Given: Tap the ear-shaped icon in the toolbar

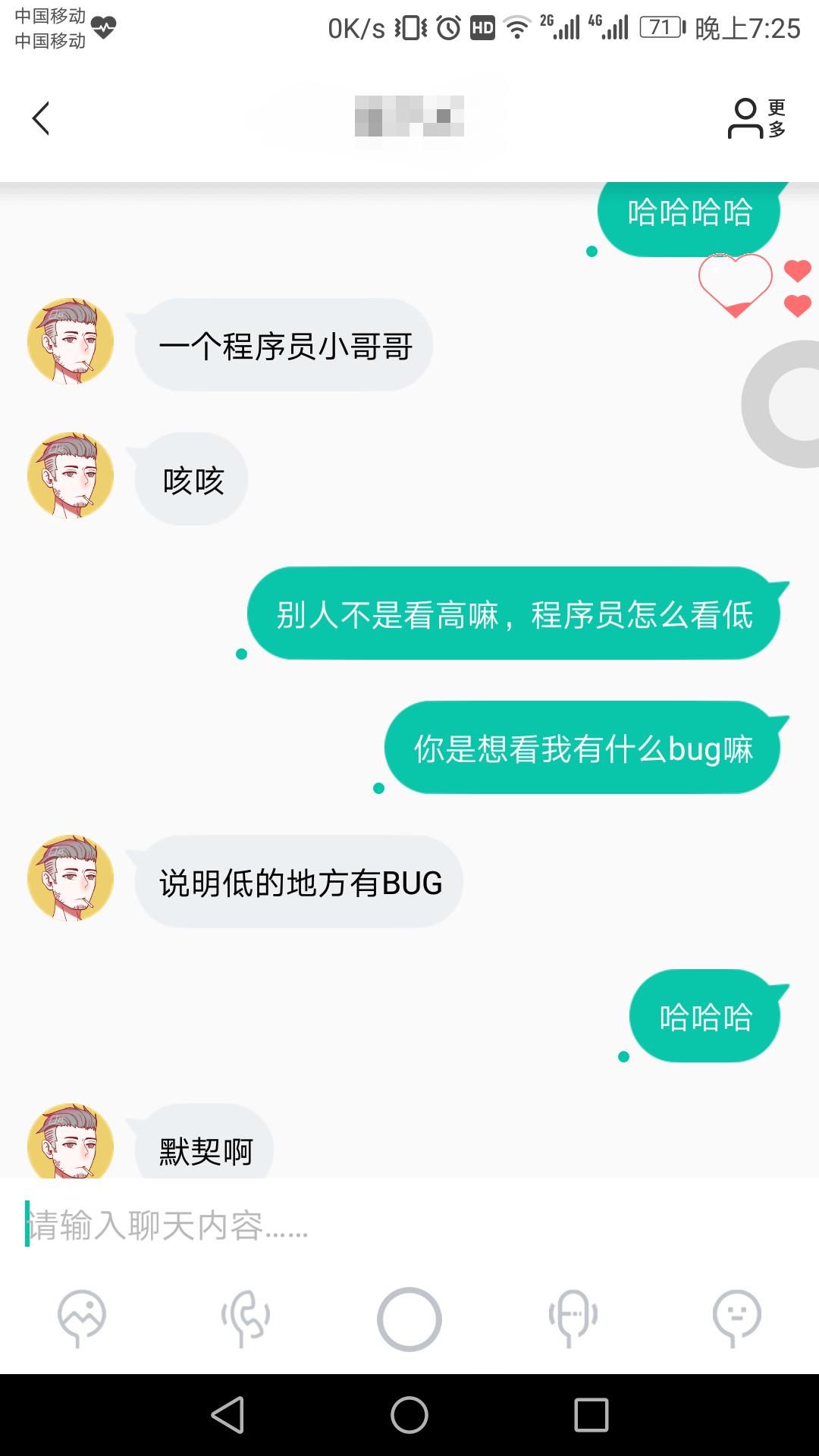Looking at the screenshot, I should (x=246, y=1318).
